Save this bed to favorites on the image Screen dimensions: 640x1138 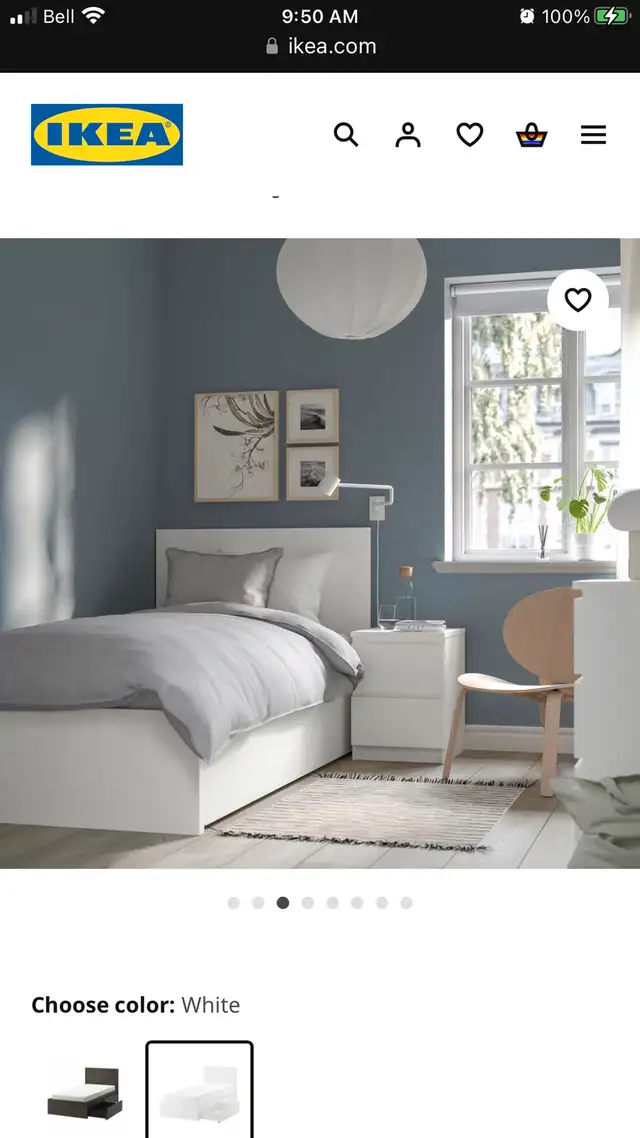coord(578,300)
